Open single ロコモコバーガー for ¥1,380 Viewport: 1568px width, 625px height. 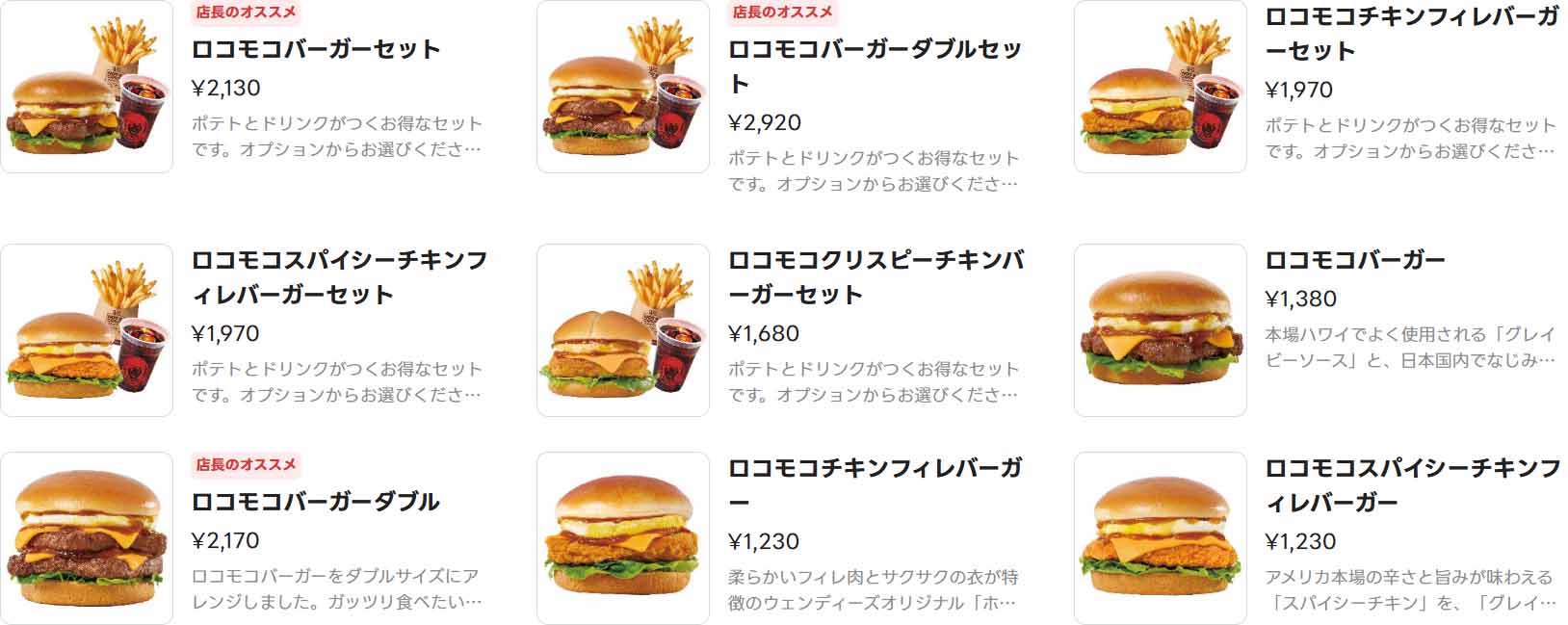(x=1354, y=261)
